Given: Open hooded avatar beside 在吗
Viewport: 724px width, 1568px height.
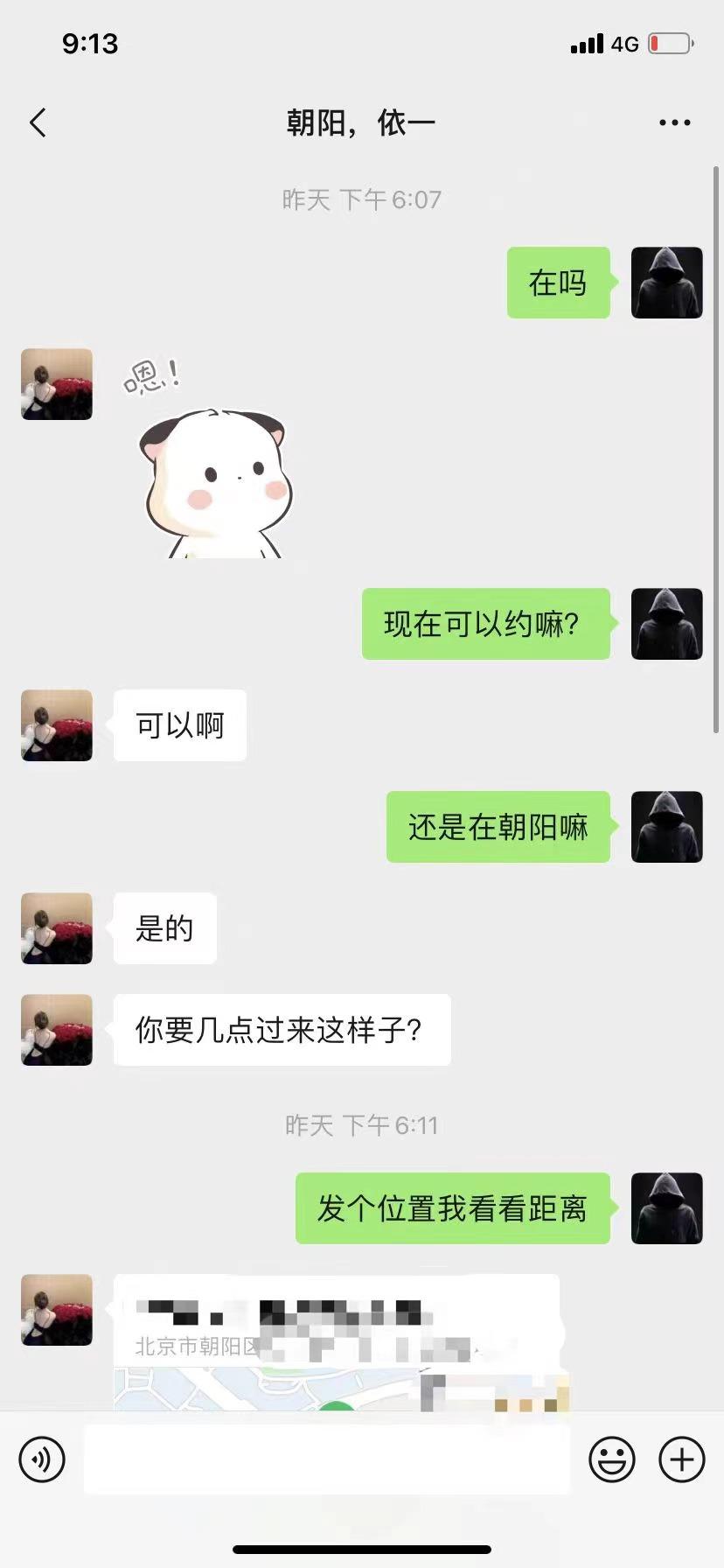Looking at the screenshot, I should [666, 283].
